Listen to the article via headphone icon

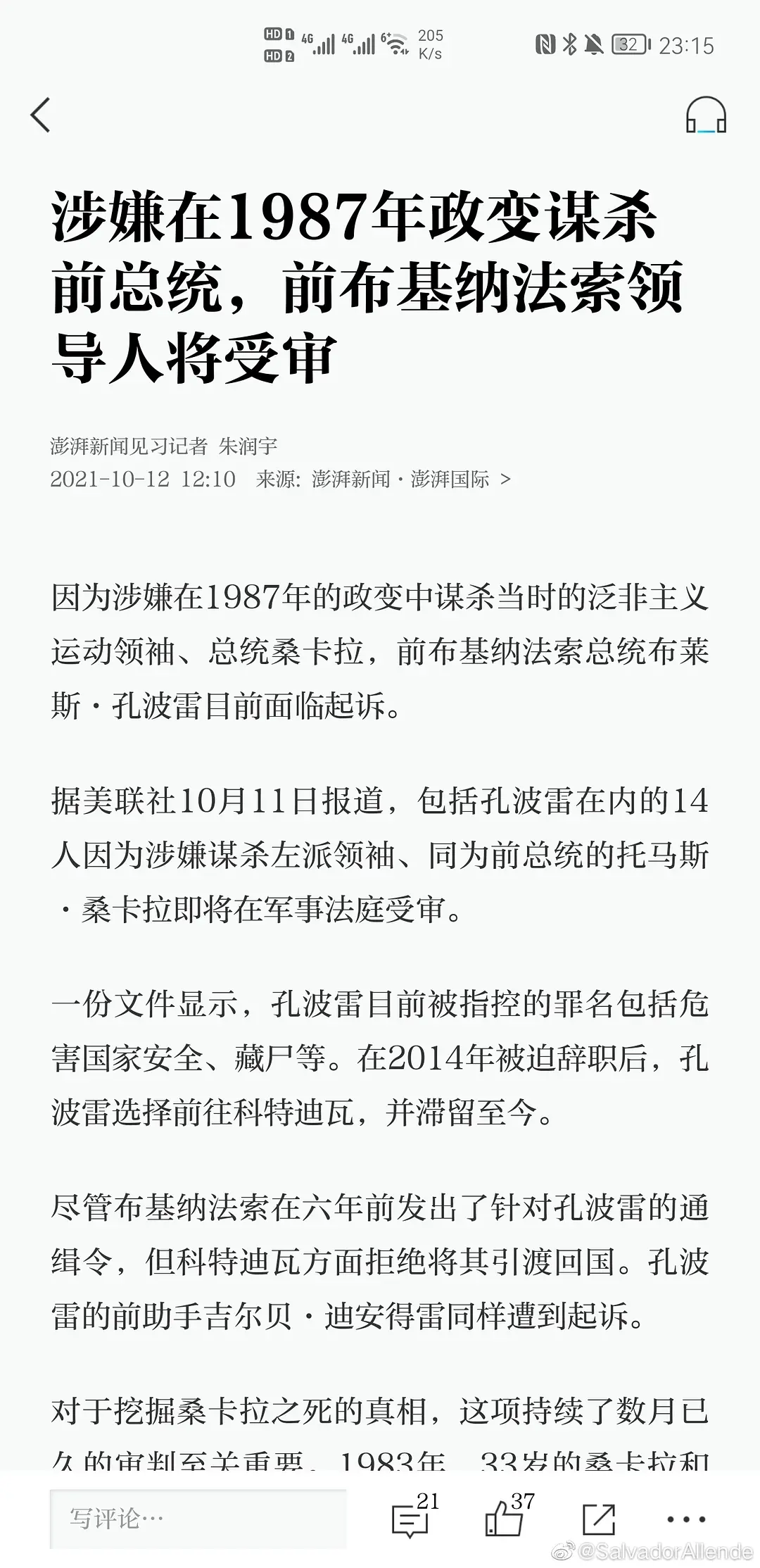(x=706, y=115)
